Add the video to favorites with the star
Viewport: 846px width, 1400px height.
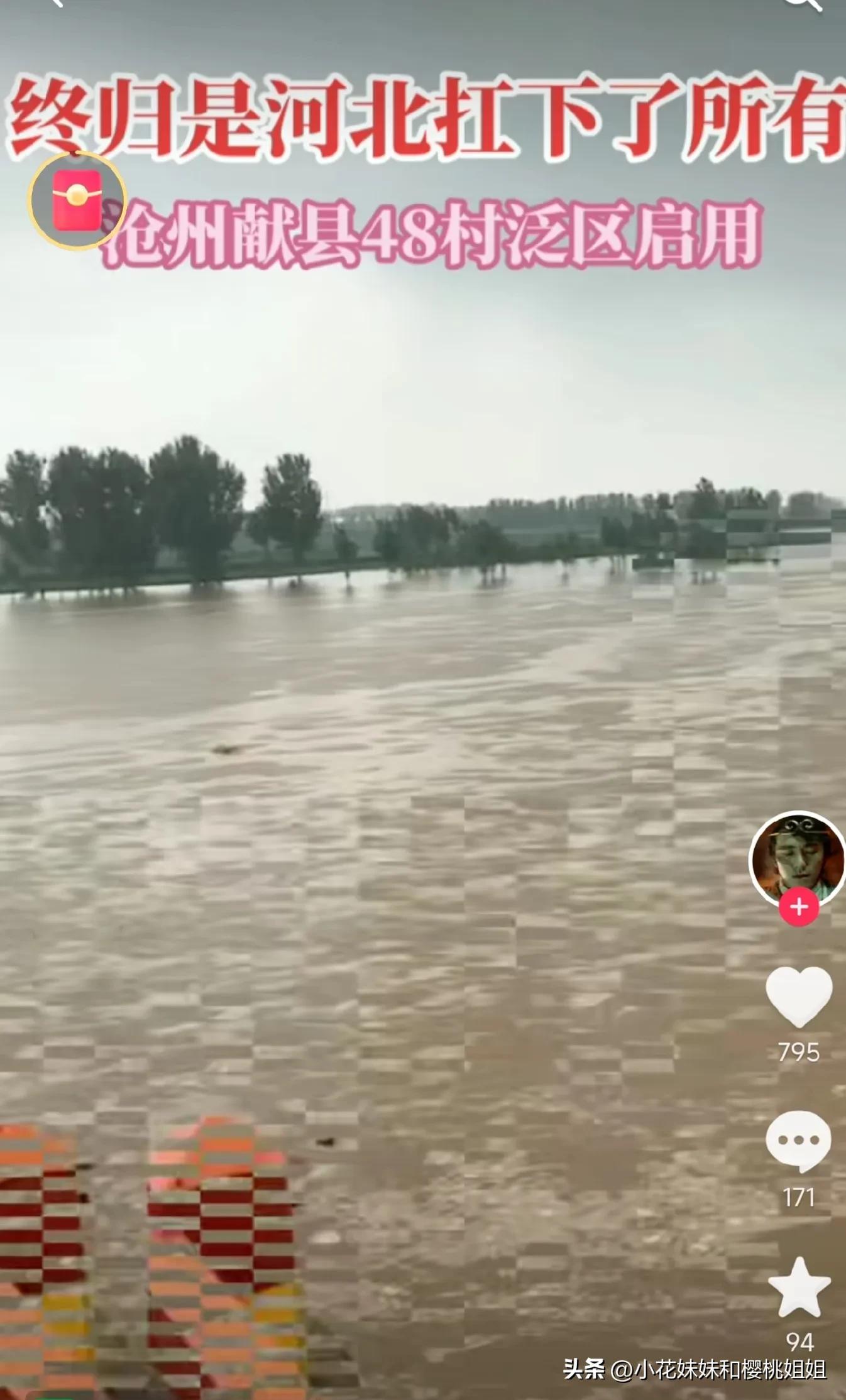799,1288
